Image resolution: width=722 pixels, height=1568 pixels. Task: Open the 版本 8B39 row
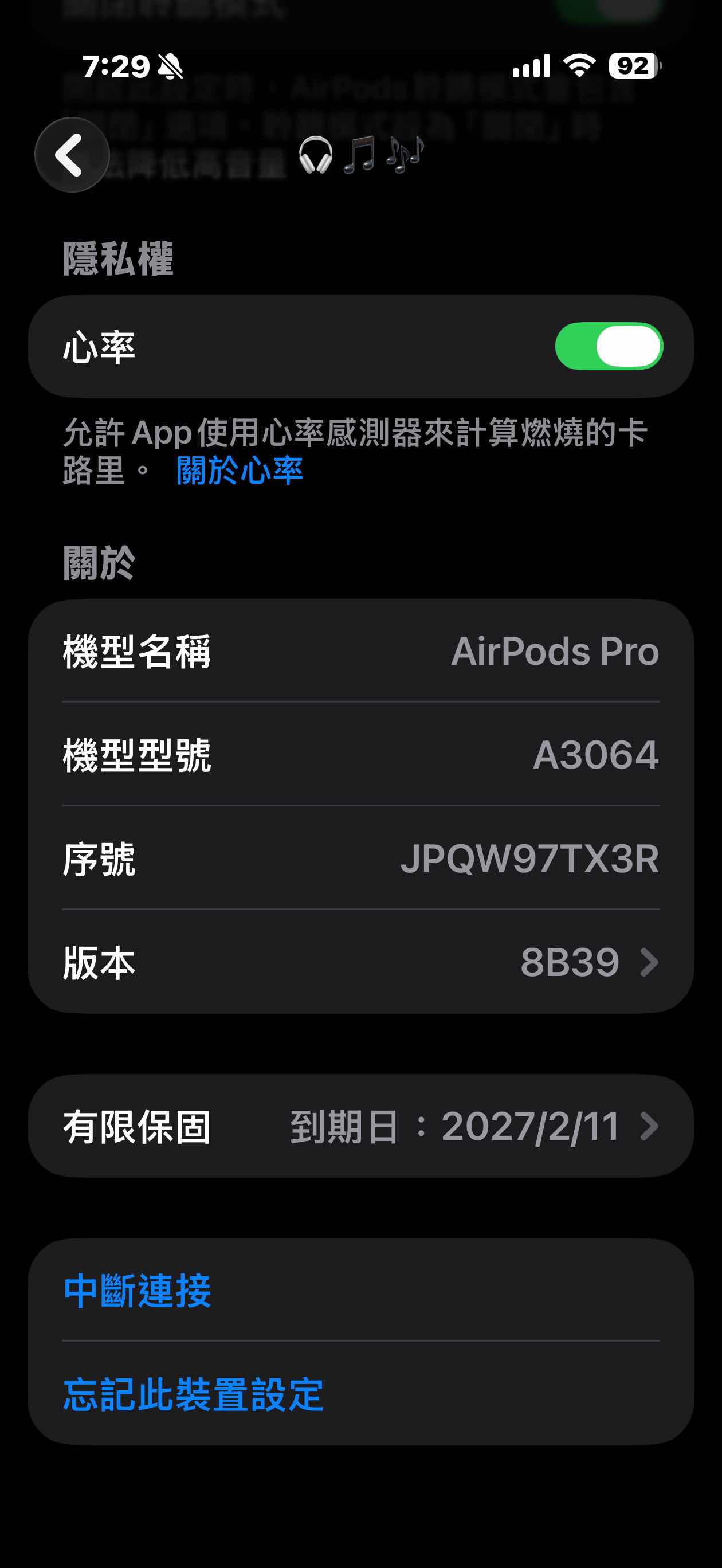click(360, 962)
